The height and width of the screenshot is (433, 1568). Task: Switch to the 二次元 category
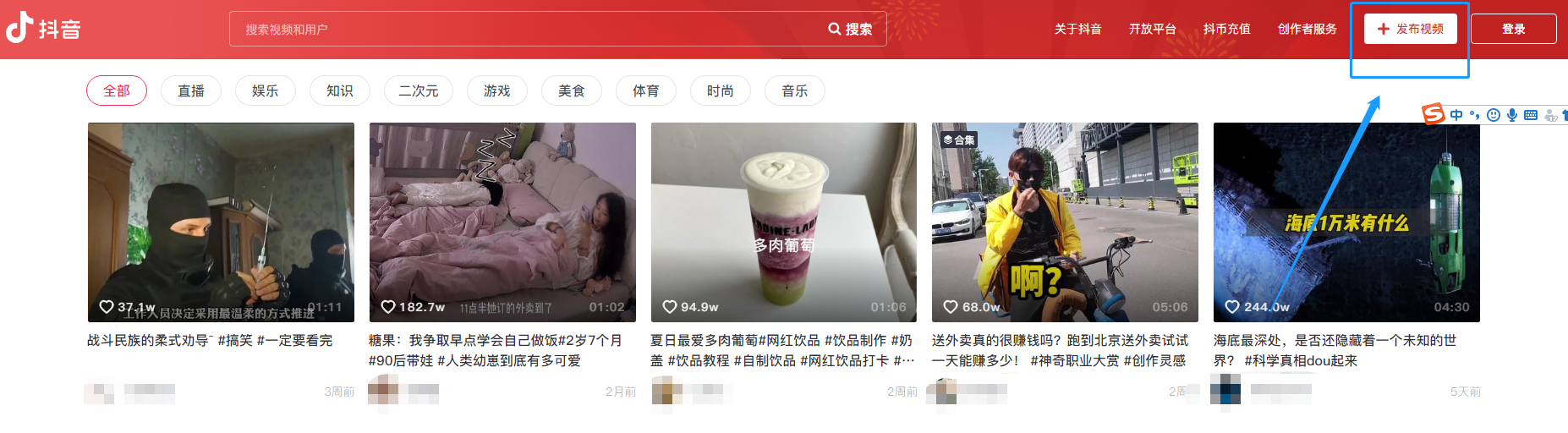418,90
